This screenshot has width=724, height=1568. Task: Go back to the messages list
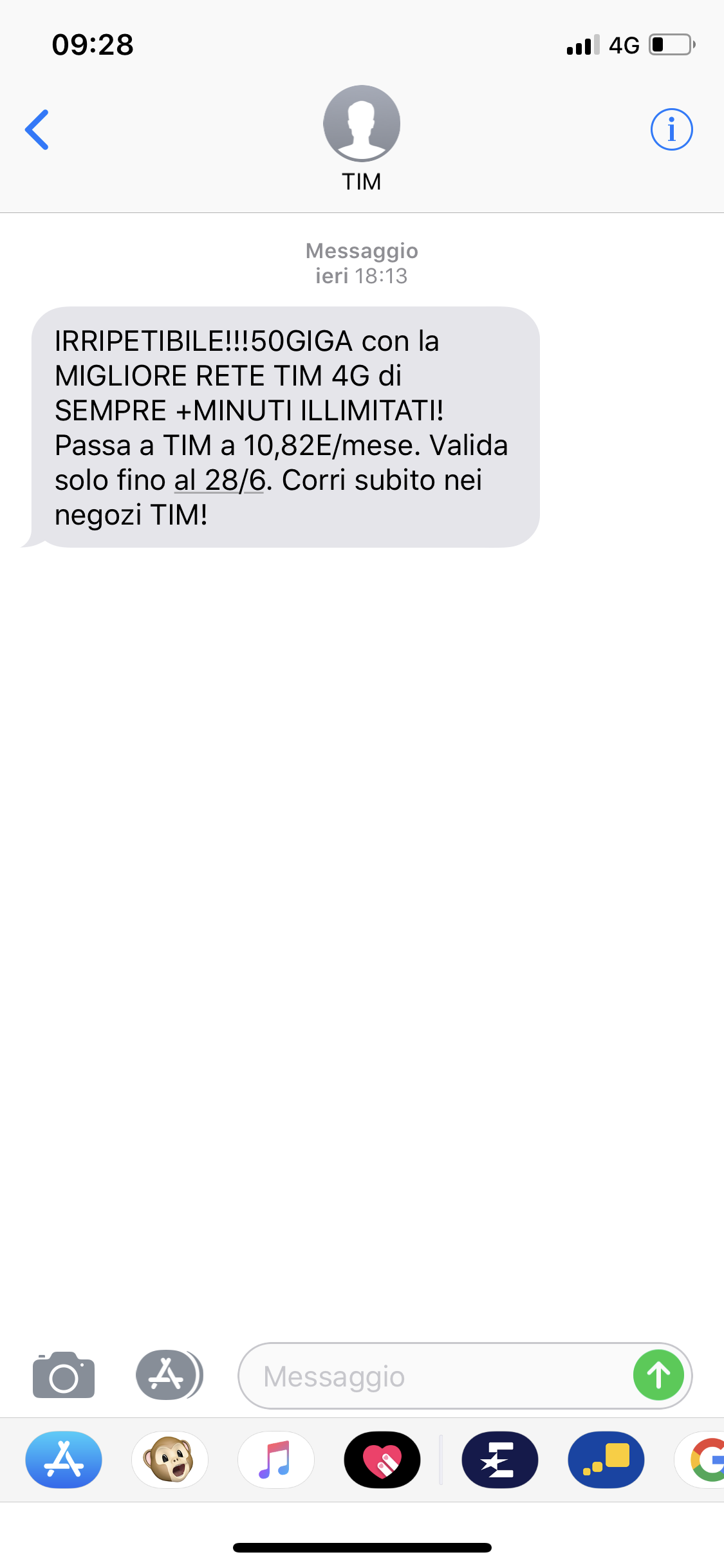[x=37, y=129]
